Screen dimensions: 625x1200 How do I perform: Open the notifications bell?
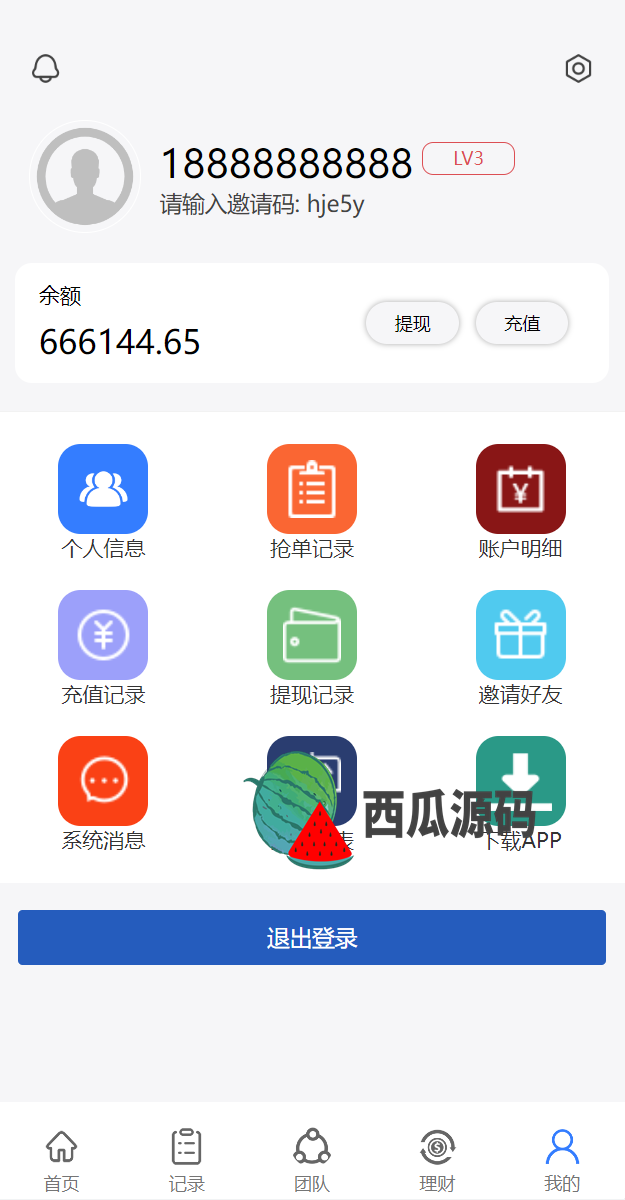(46, 69)
